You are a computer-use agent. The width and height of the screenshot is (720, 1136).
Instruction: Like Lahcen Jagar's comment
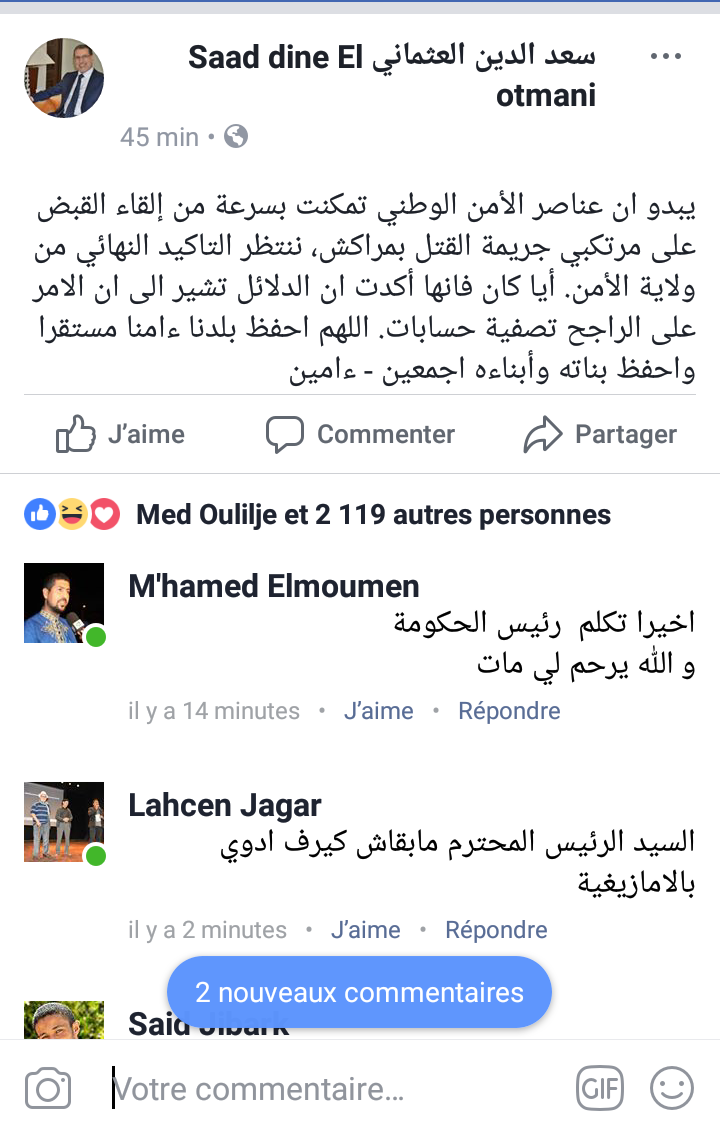[x=365, y=930]
